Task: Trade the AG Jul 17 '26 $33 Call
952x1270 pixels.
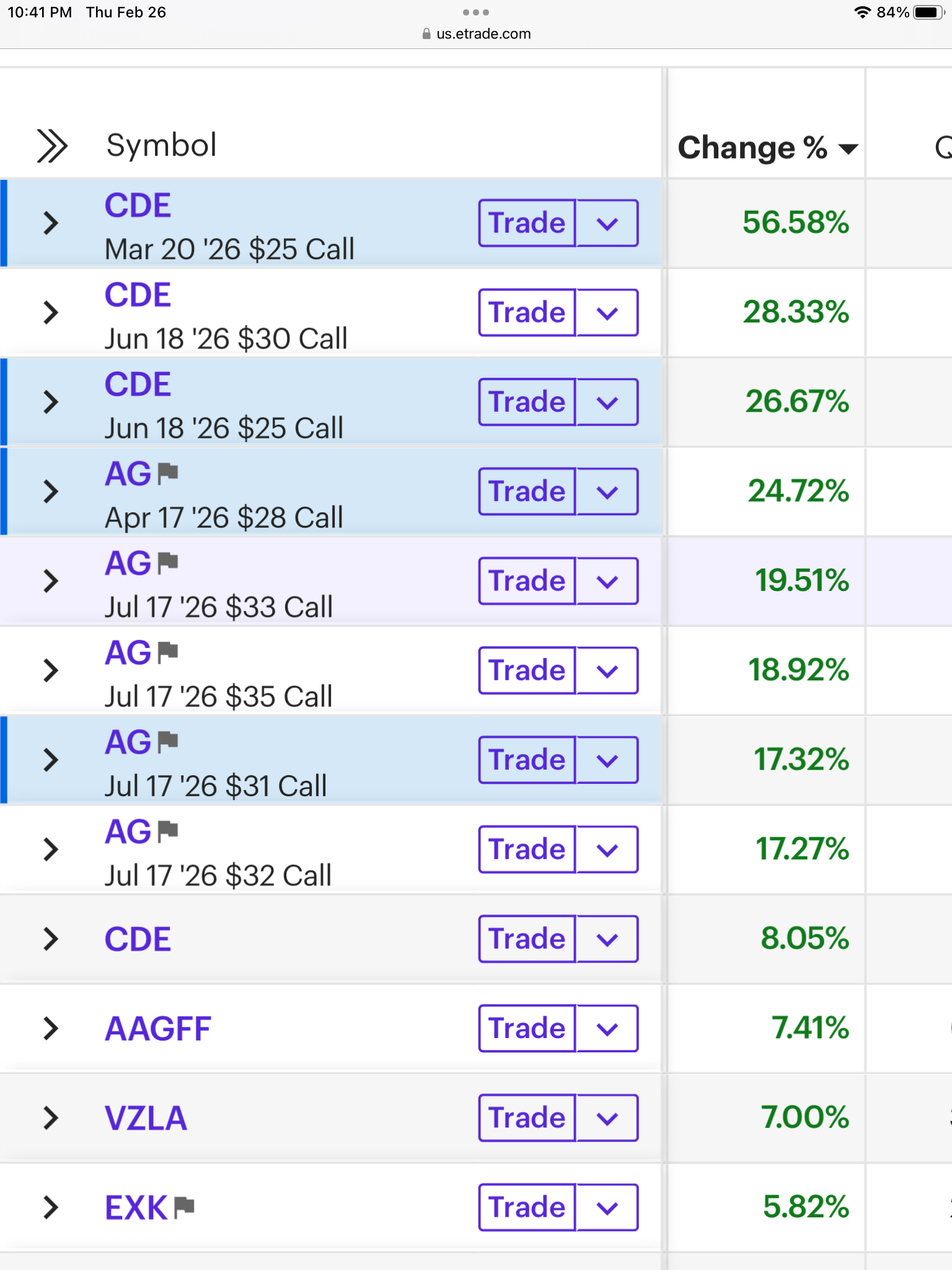Action: coord(527,581)
